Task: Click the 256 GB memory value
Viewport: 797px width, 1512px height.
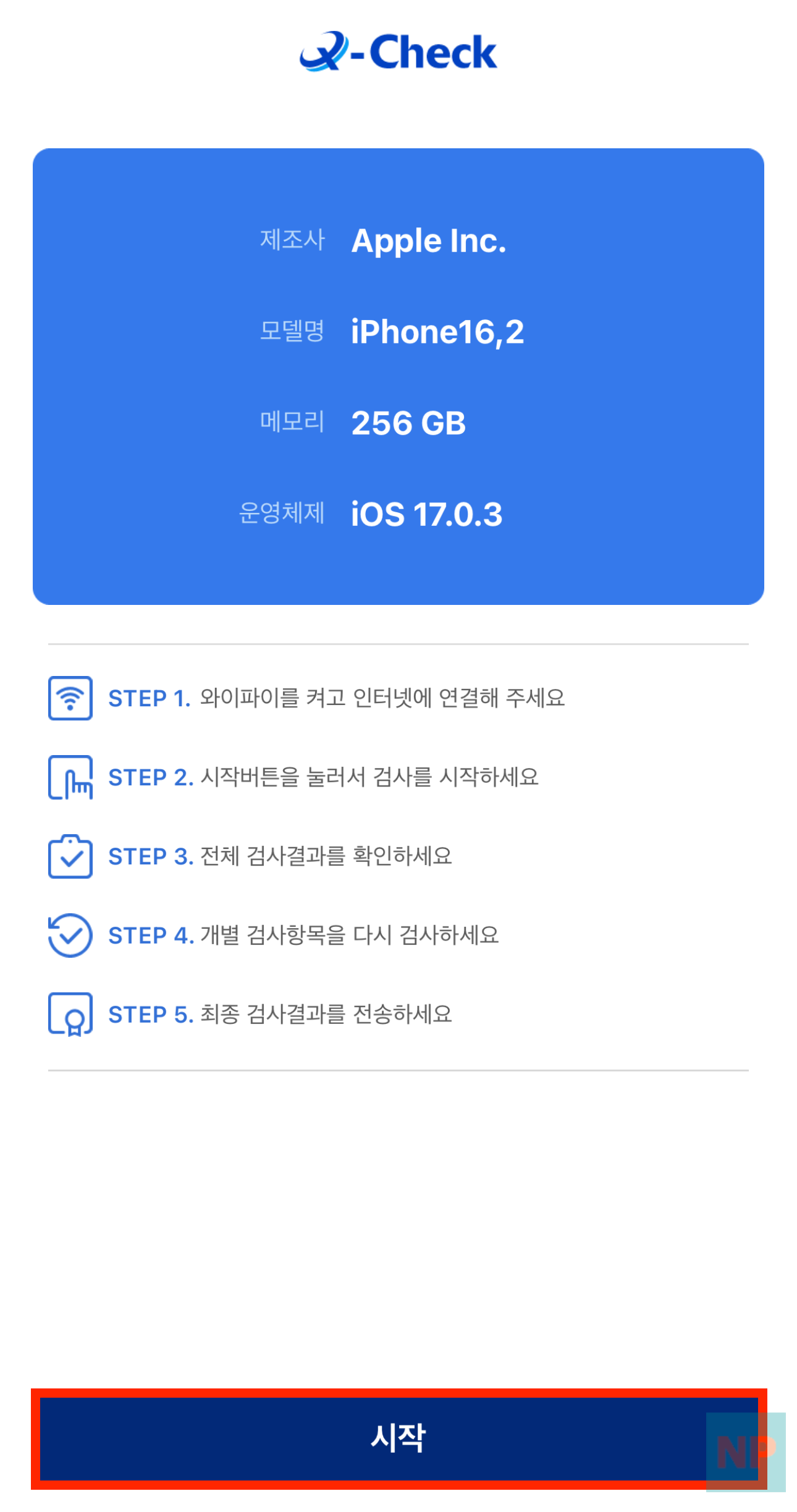Action: [x=408, y=423]
